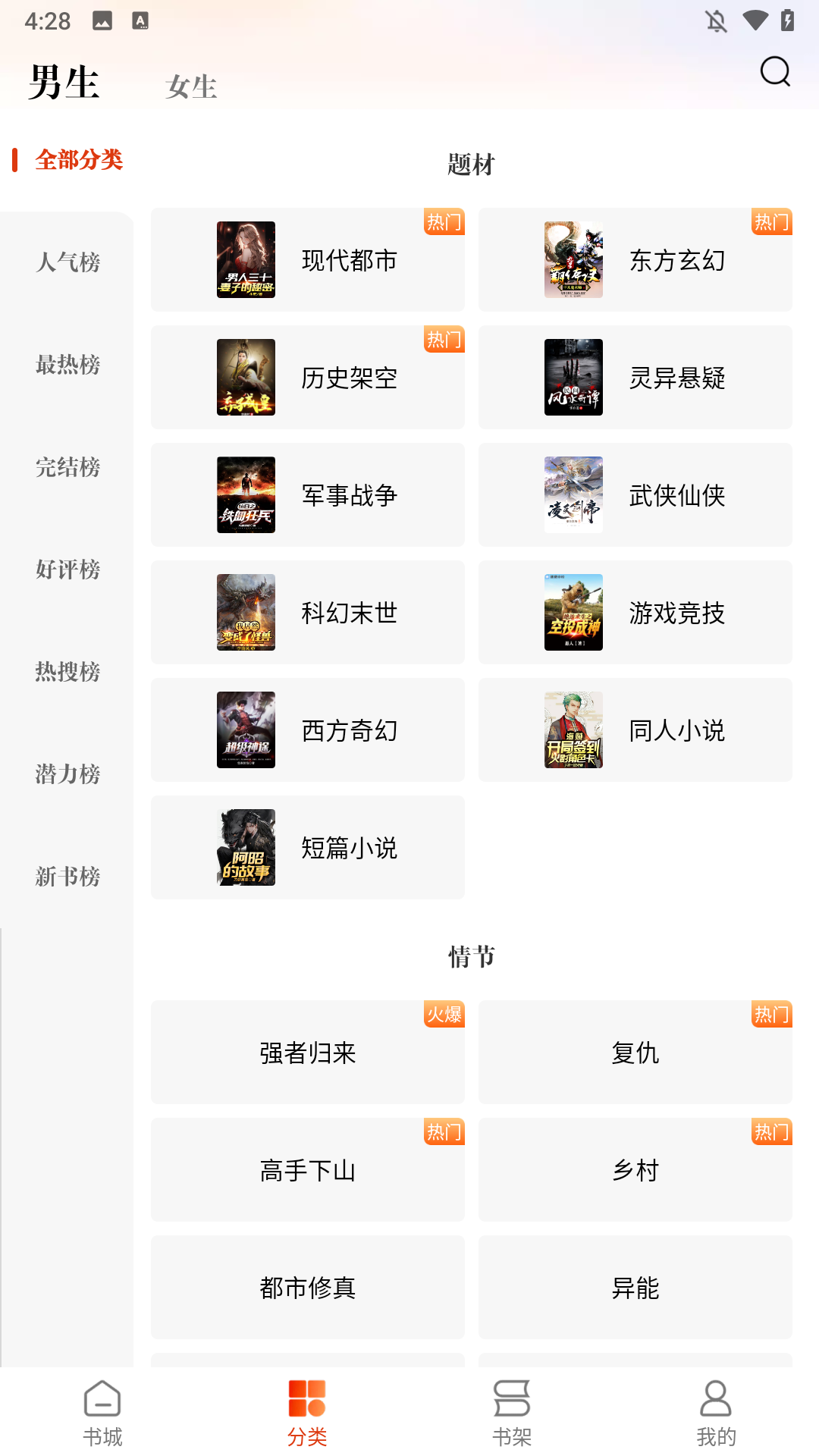This screenshot has width=819, height=1456.
Task: Switch to the 女生 tab
Action: [191, 86]
